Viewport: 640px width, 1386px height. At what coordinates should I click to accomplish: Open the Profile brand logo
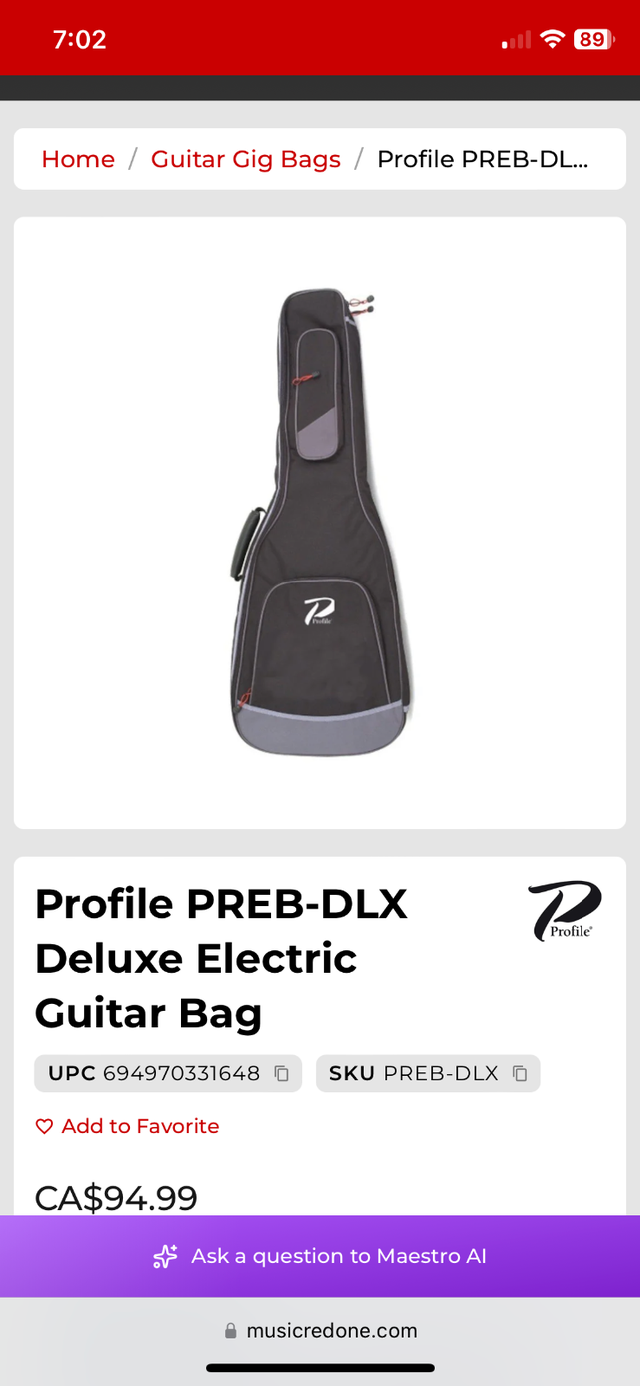pyautogui.click(x=564, y=910)
